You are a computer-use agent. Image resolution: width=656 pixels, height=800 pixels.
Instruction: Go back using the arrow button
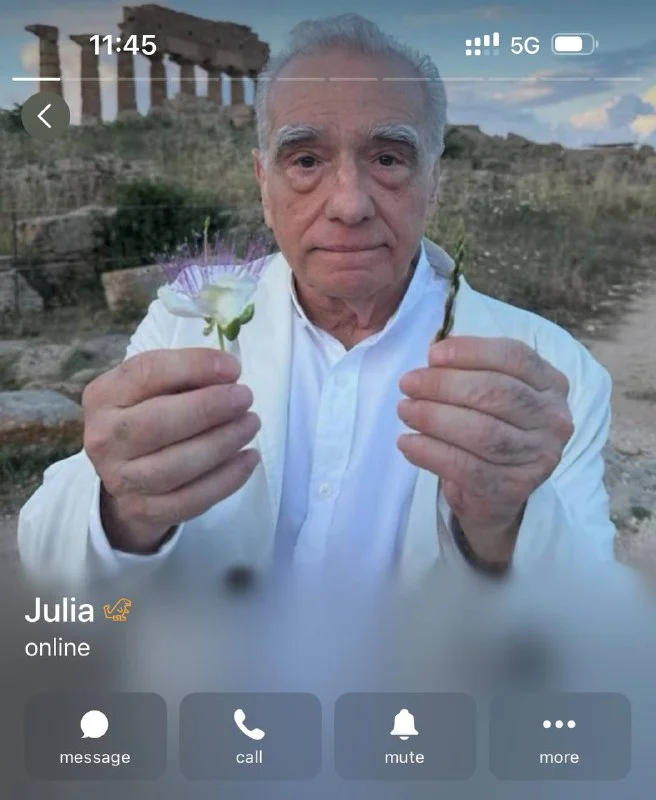(x=45, y=116)
